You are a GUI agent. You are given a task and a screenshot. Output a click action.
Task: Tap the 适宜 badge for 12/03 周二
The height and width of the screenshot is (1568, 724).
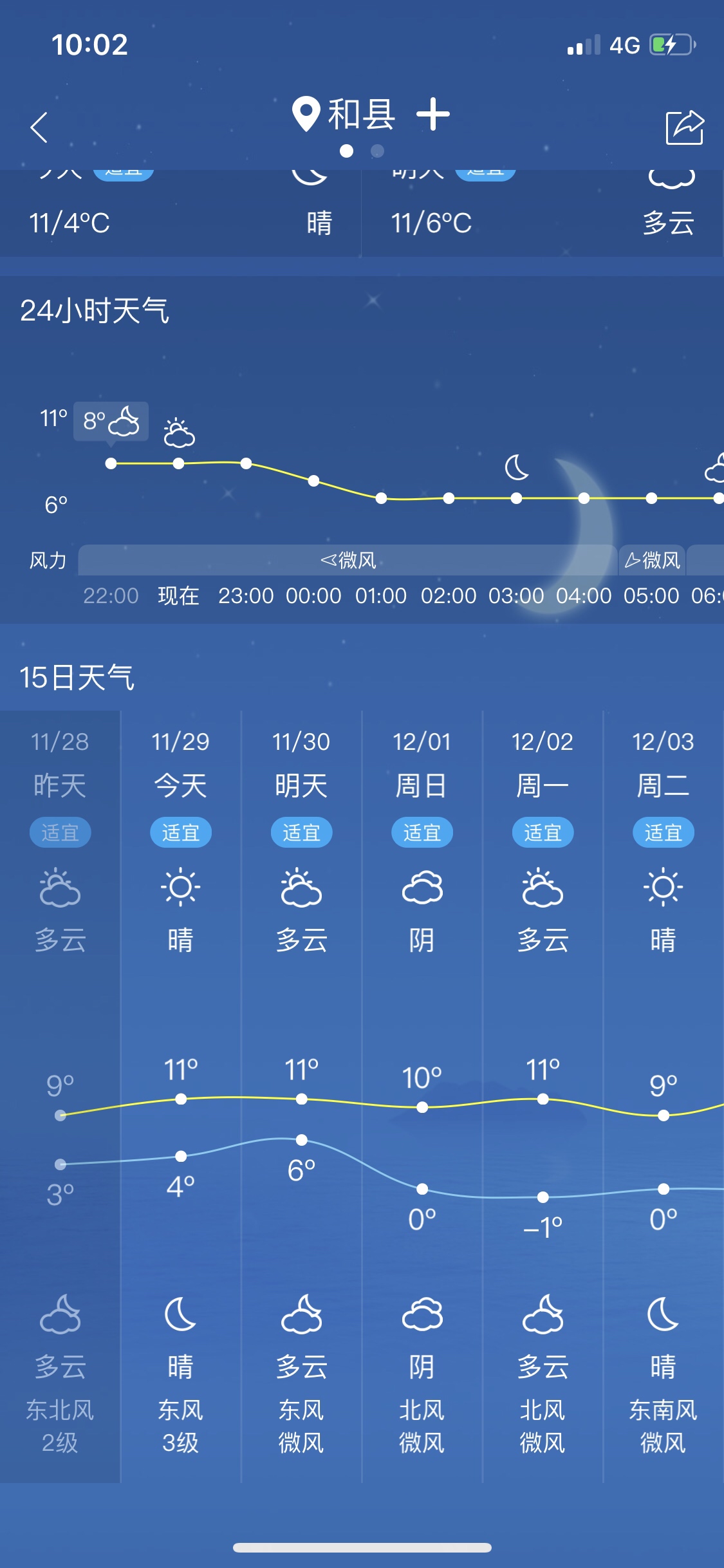(x=664, y=832)
